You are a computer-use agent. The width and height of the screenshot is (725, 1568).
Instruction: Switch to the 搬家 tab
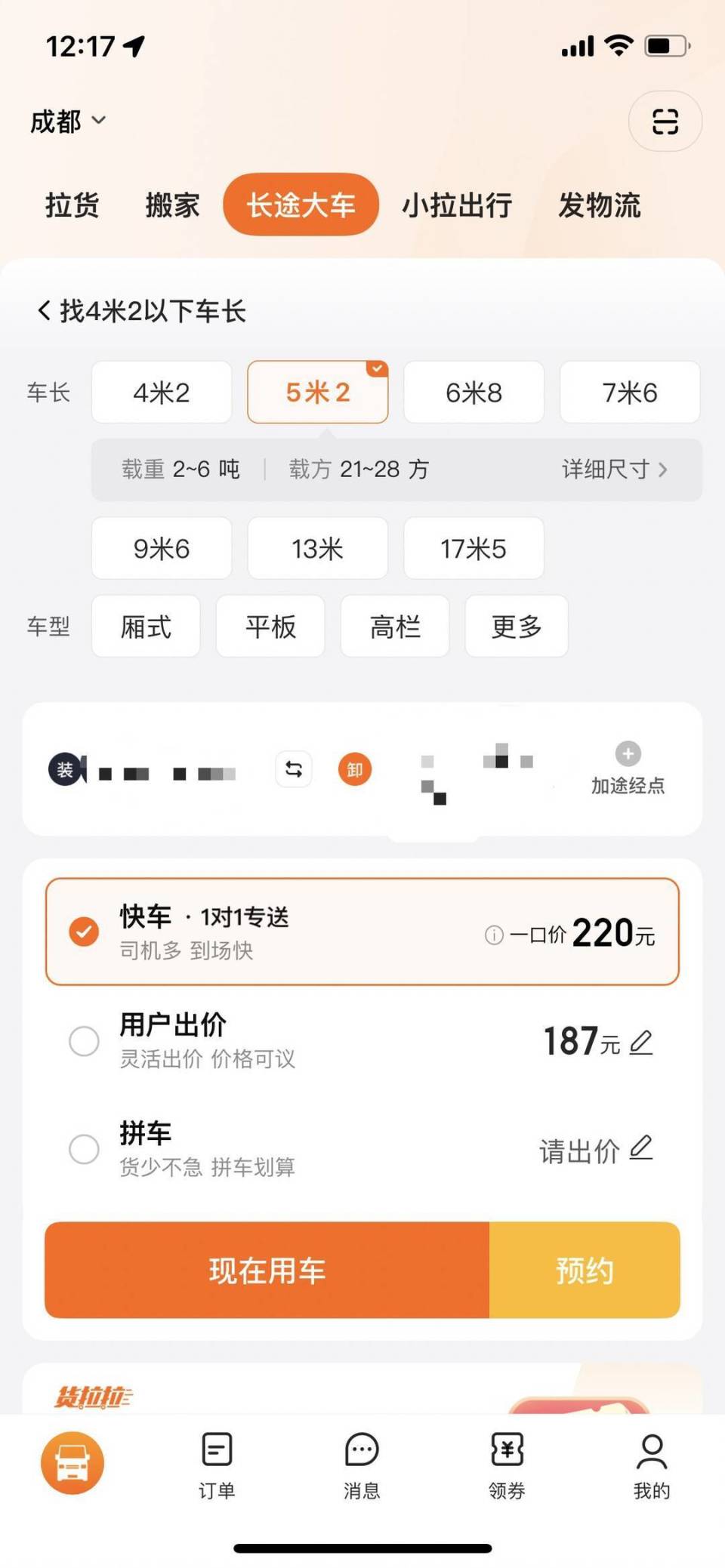(172, 205)
